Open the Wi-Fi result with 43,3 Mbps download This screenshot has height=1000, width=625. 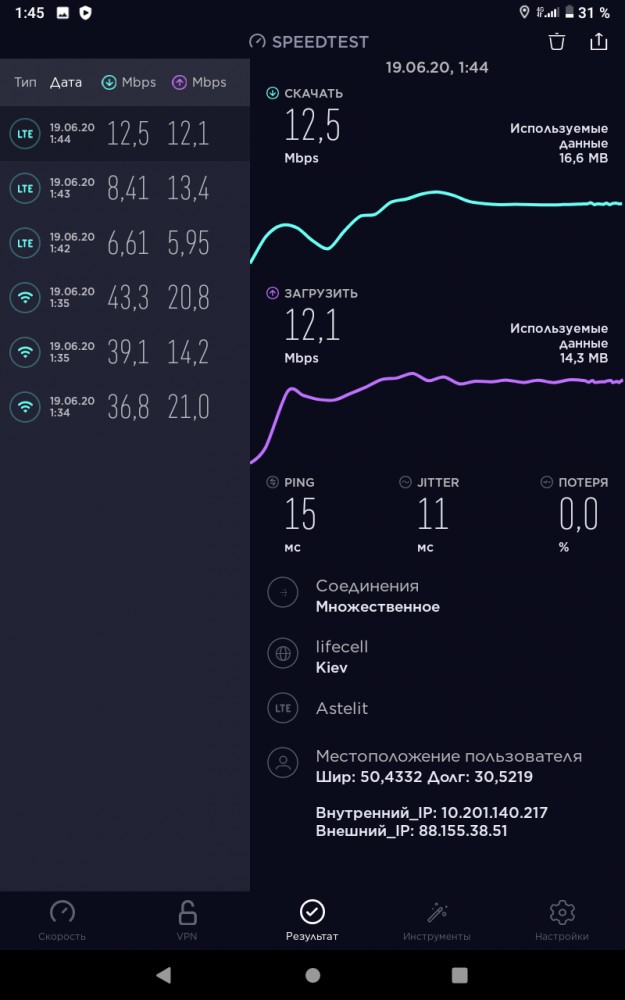[125, 297]
